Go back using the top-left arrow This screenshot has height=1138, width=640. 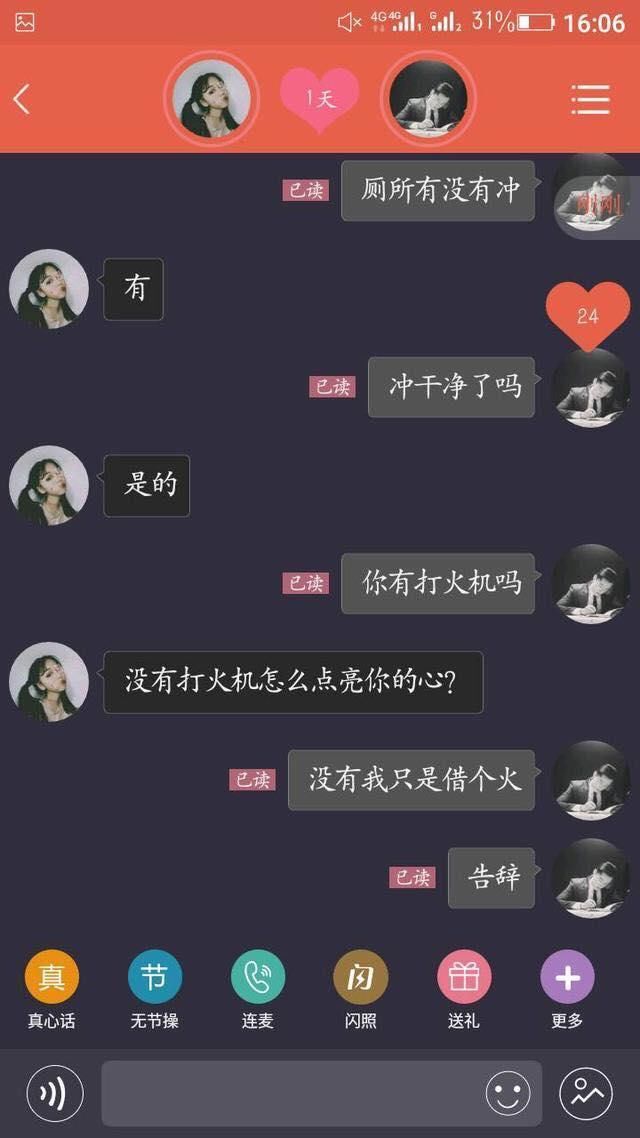click(x=22, y=99)
